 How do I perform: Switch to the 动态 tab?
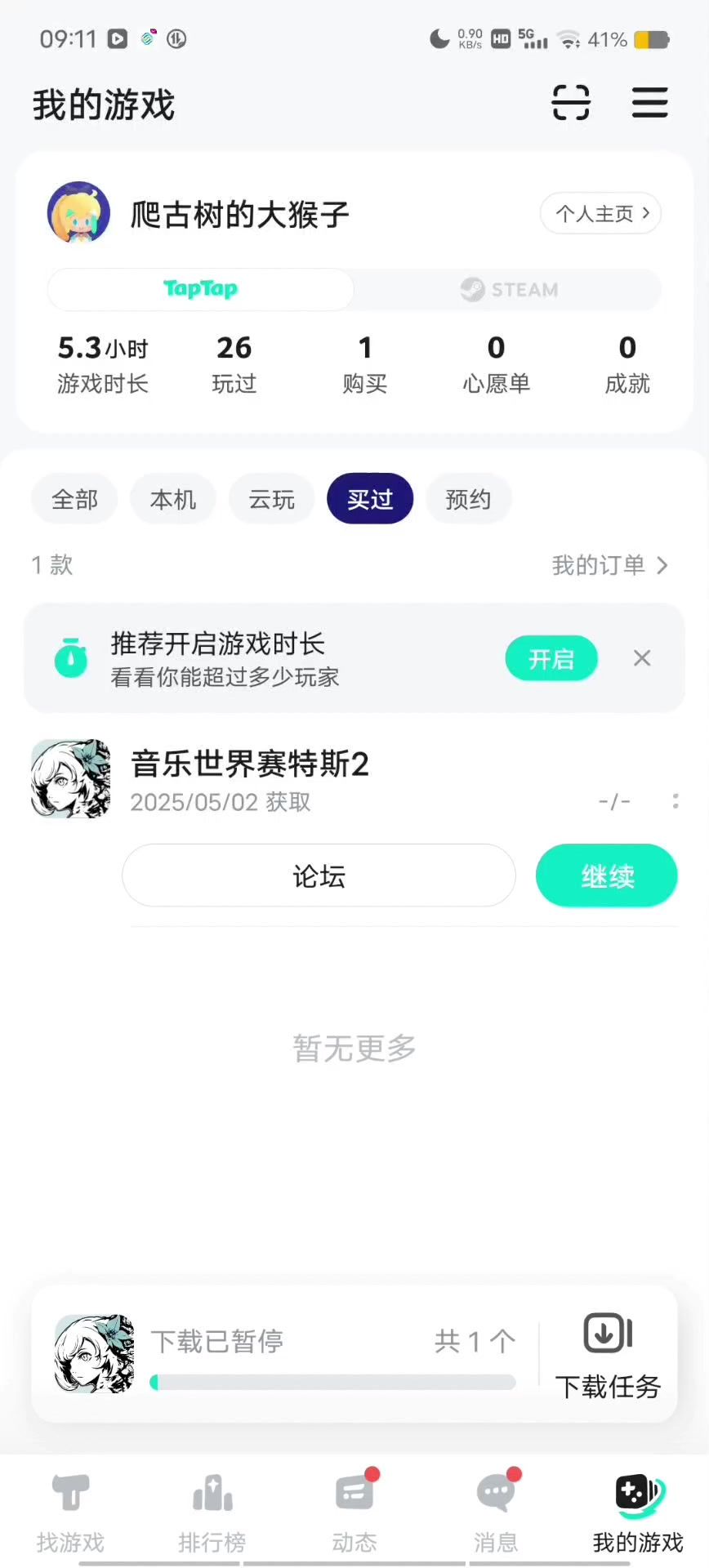click(x=354, y=1510)
